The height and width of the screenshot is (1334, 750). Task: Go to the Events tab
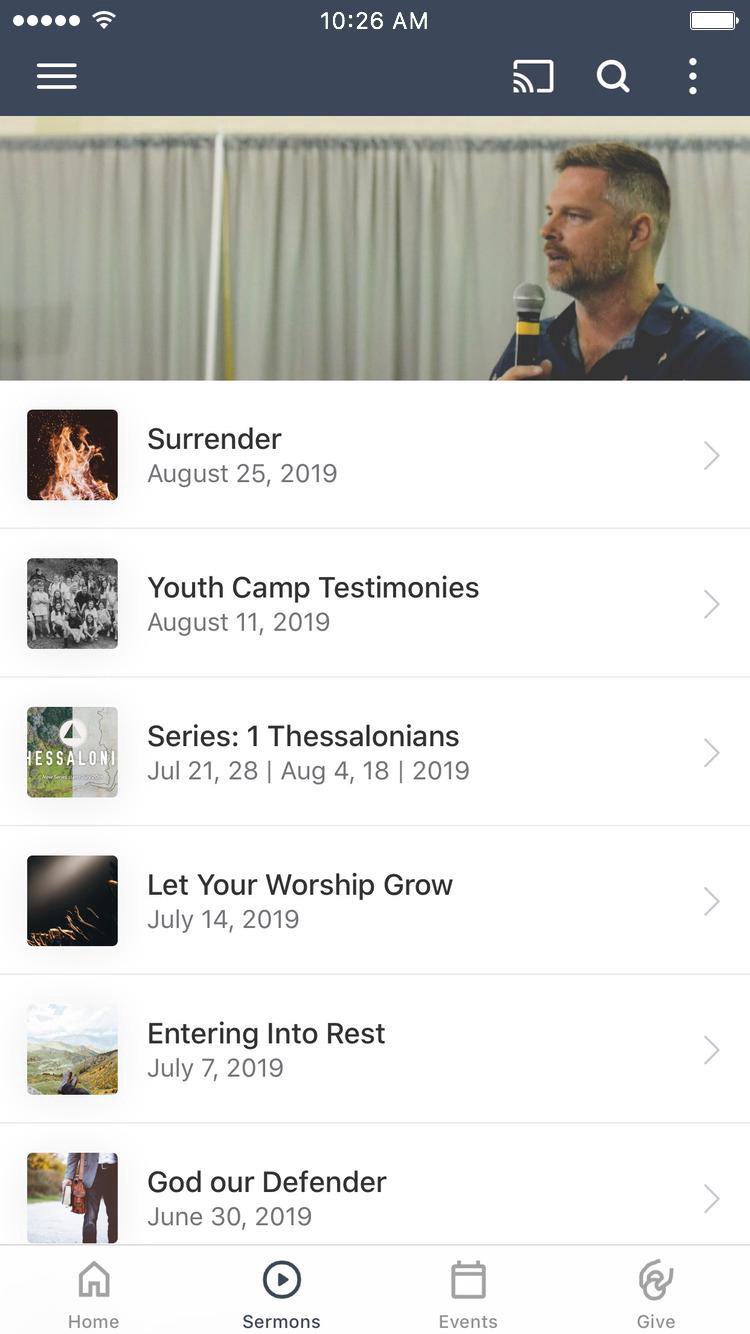click(x=468, y=1294)
